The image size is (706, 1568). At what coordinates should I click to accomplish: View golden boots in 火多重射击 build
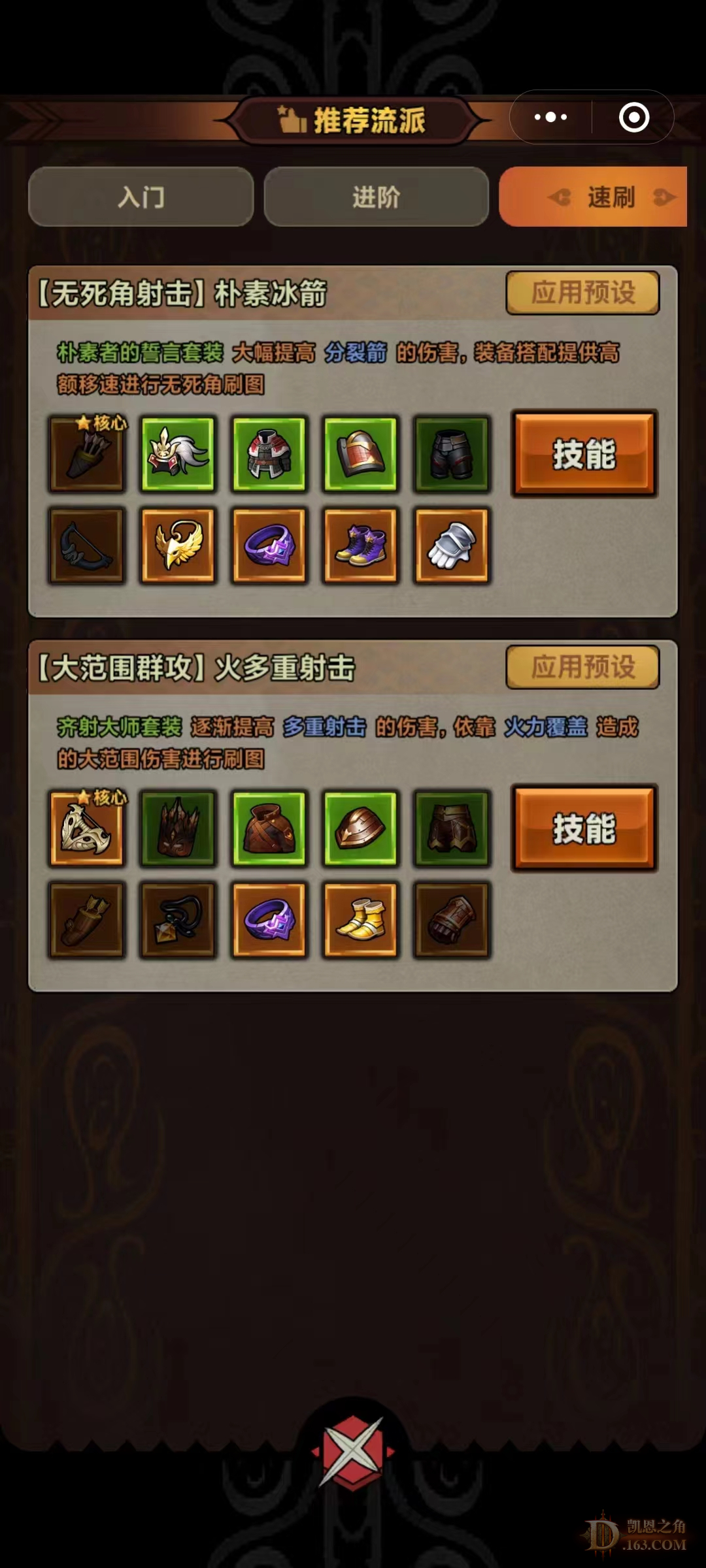coord(360,920)
